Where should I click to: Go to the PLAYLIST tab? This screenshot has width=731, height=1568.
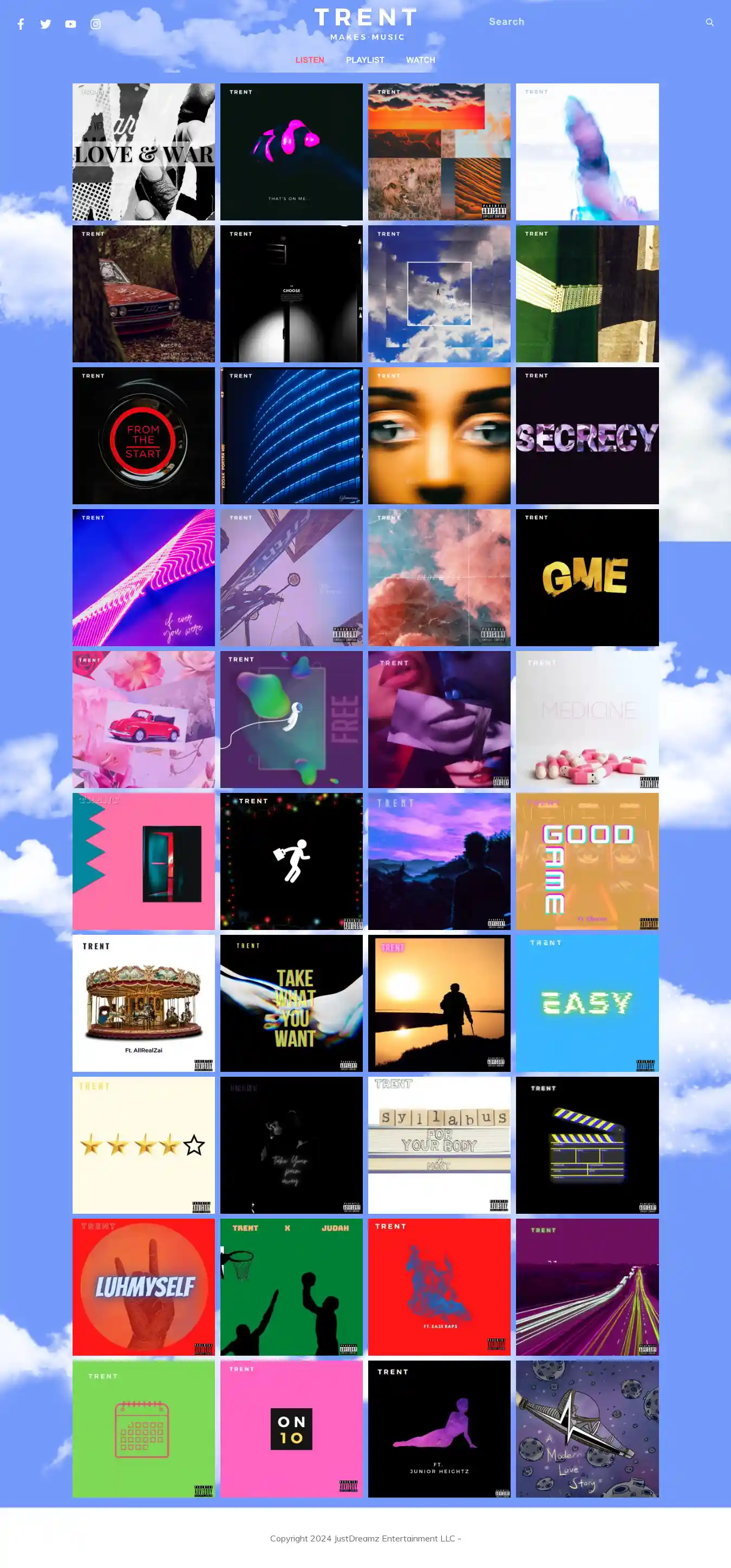[x=365, y=60]
